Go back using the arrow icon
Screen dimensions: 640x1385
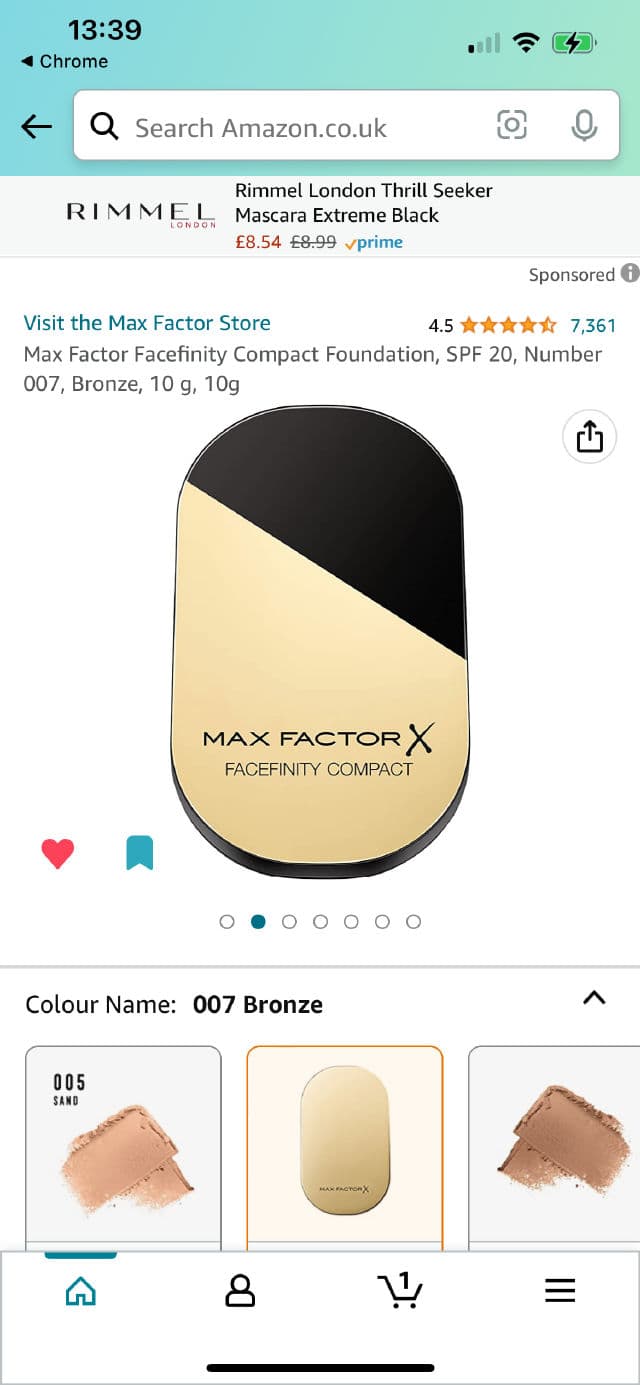pyautogui.click(x=37, y=126)
